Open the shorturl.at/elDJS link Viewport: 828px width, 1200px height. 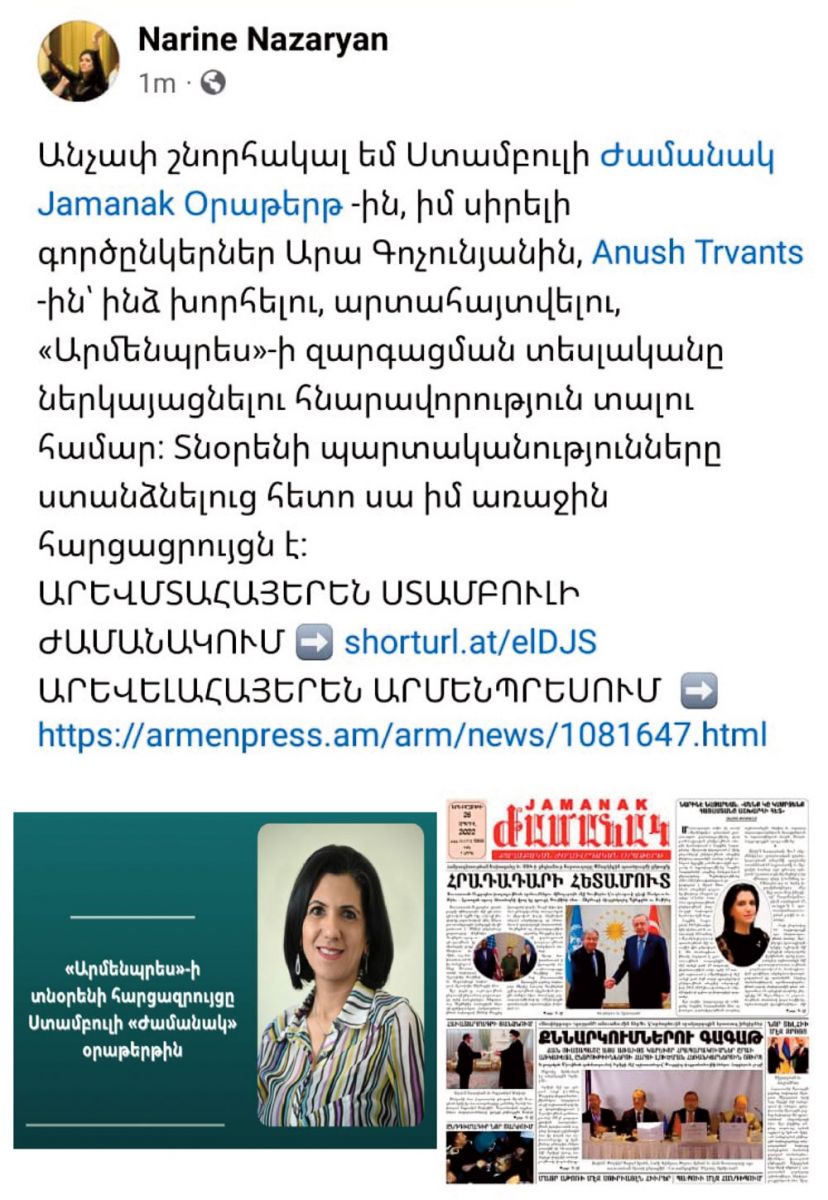[470, 641]
